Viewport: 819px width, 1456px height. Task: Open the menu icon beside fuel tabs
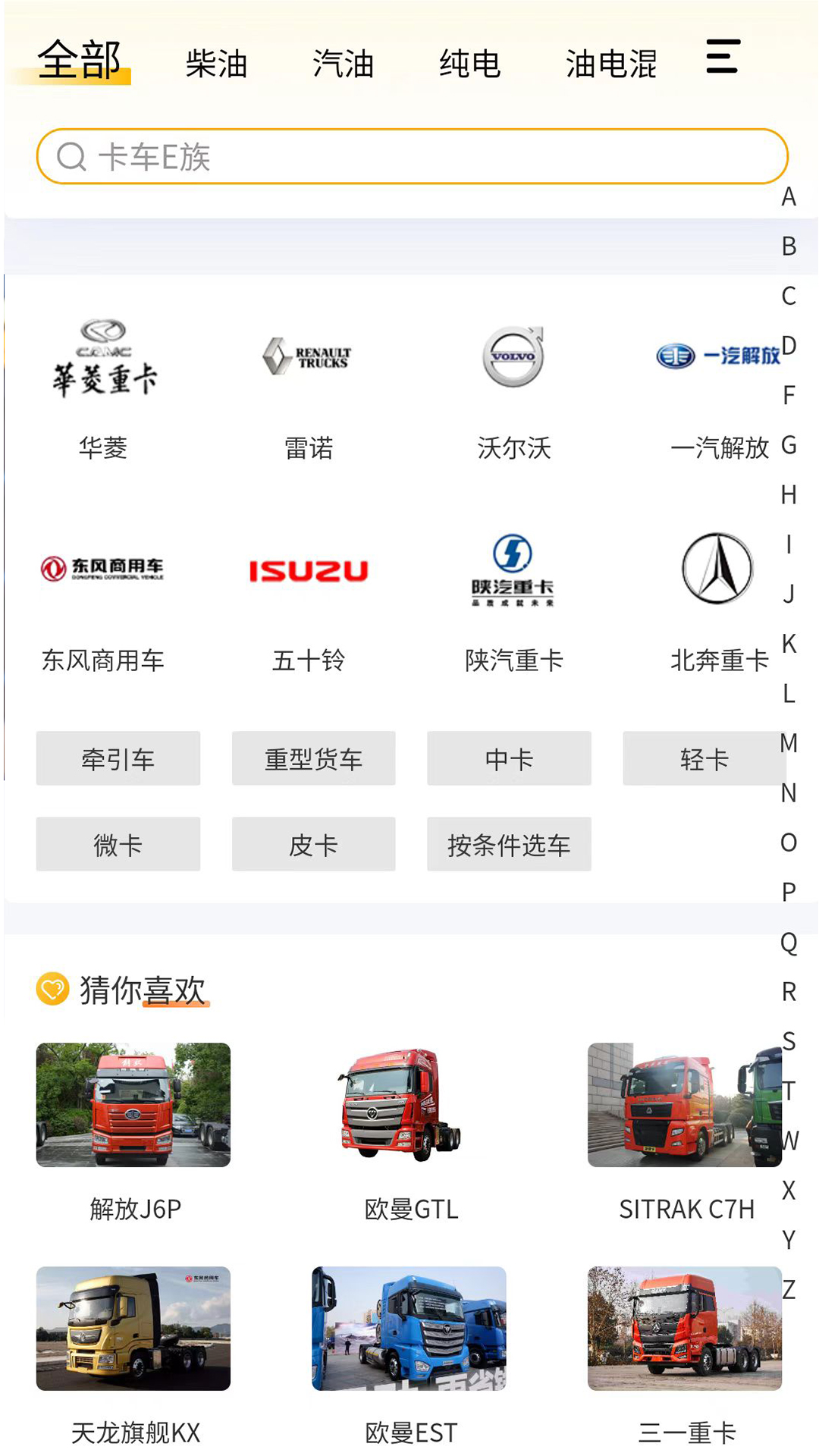click(x=722, y=57)
